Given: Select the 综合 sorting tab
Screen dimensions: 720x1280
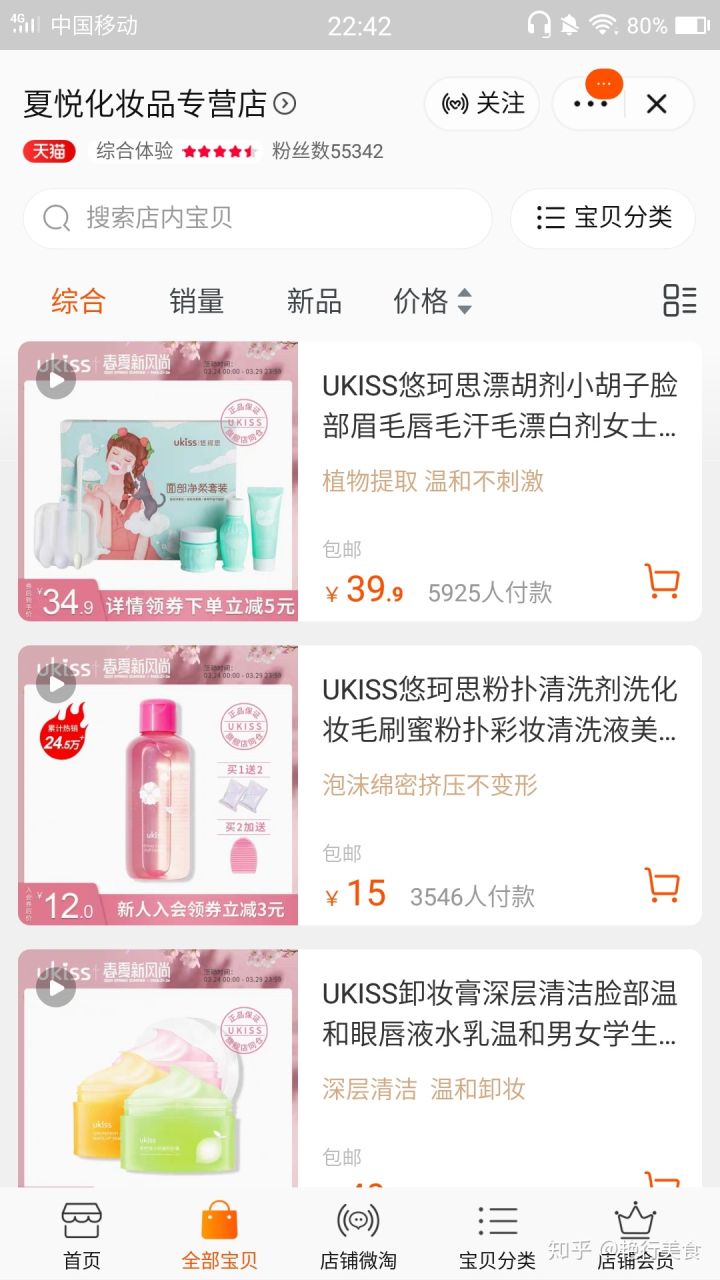Looking at the screenshot, I should (x=78, y=301).
